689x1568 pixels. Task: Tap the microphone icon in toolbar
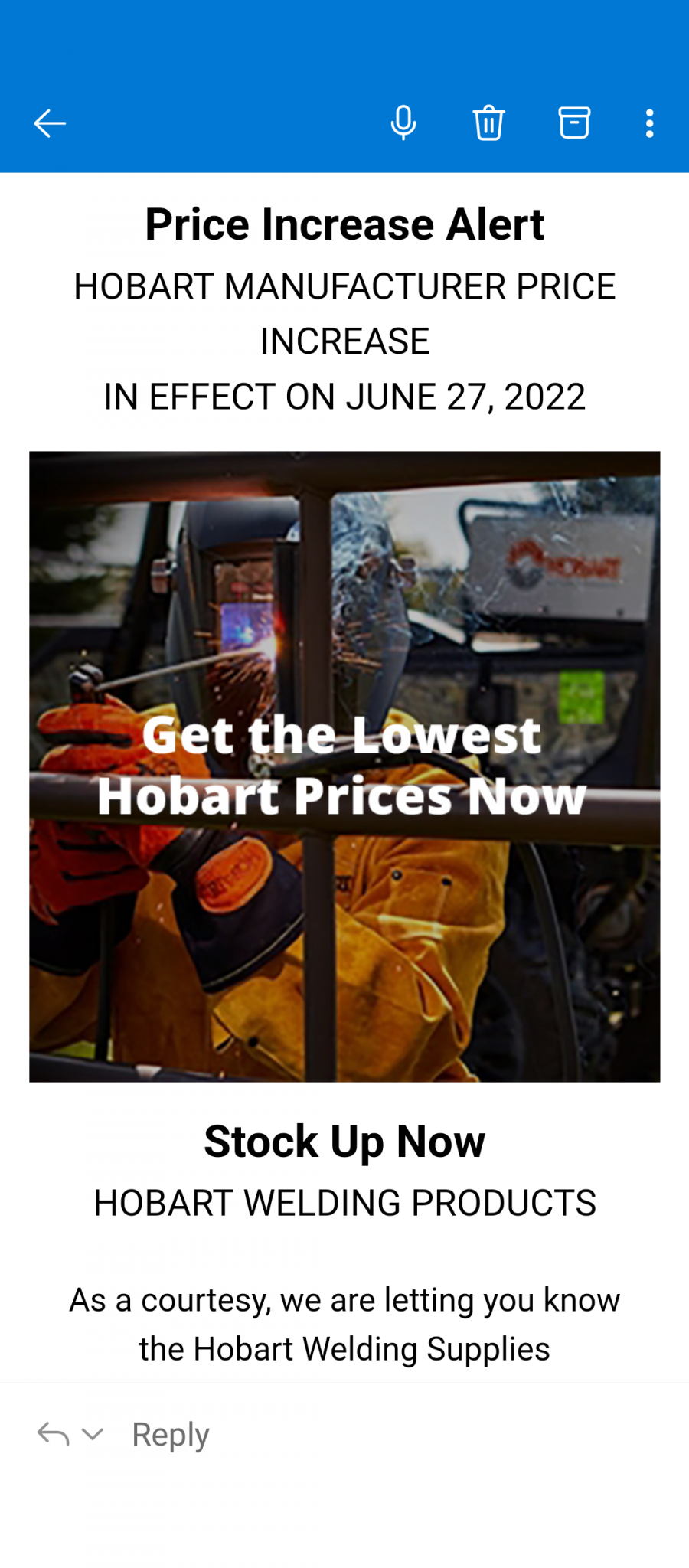[x=403, y=123]
